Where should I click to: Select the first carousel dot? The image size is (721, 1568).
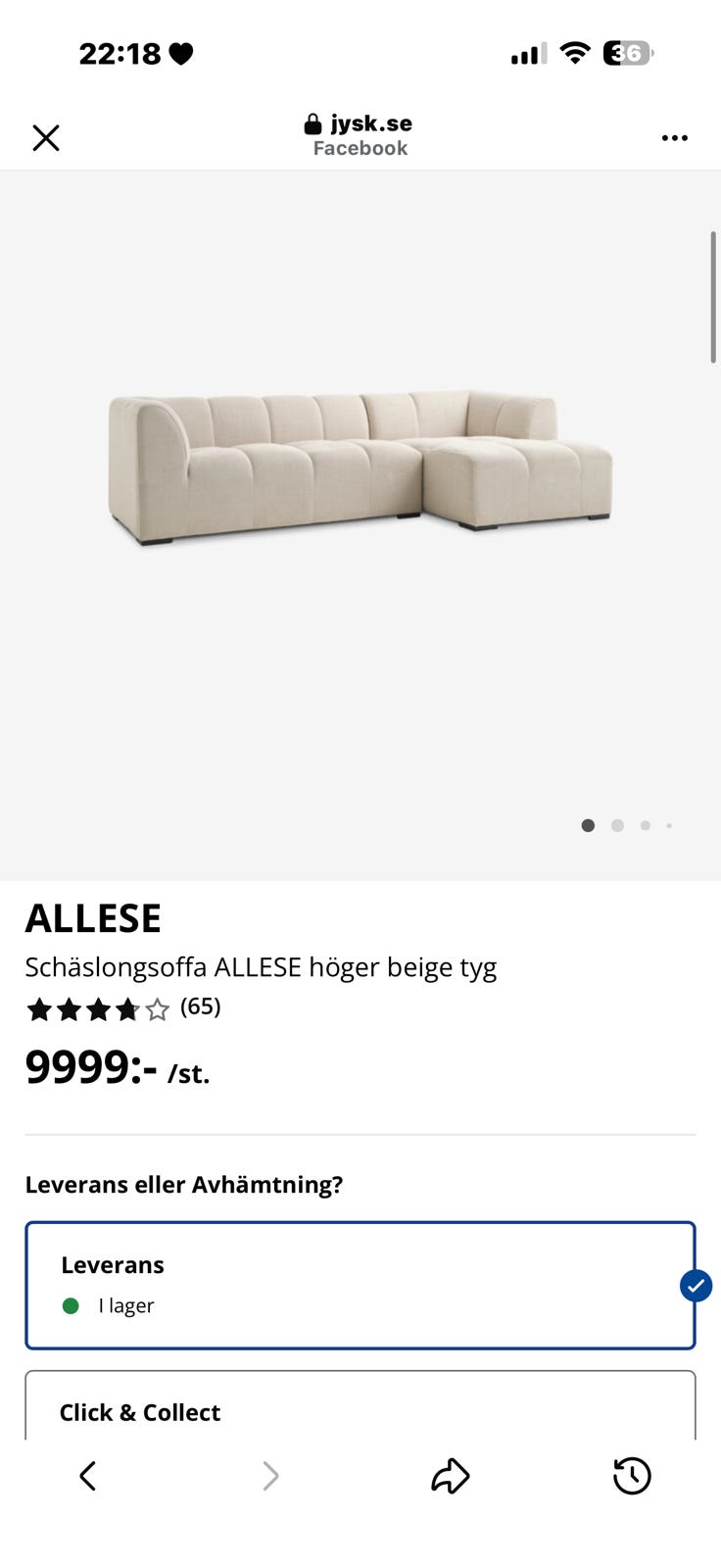click(588, 825)
